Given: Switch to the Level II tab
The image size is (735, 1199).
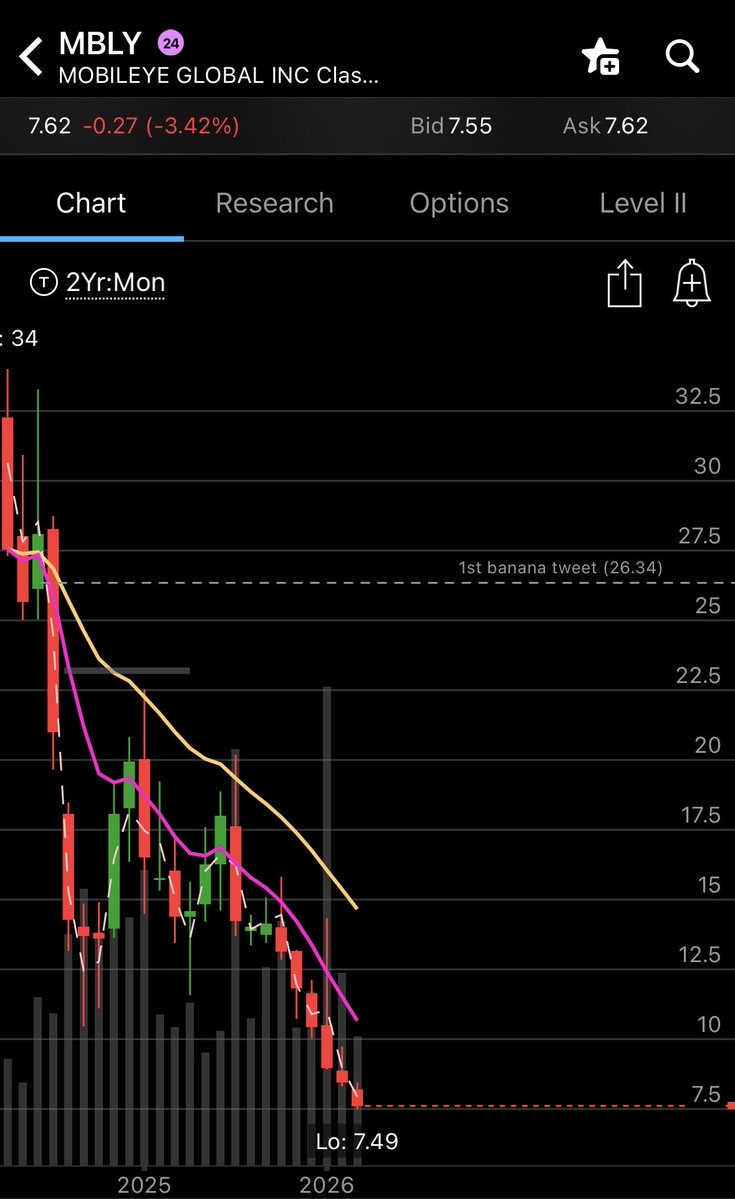Looking at the screenshot, I should [x=642, y=203].
